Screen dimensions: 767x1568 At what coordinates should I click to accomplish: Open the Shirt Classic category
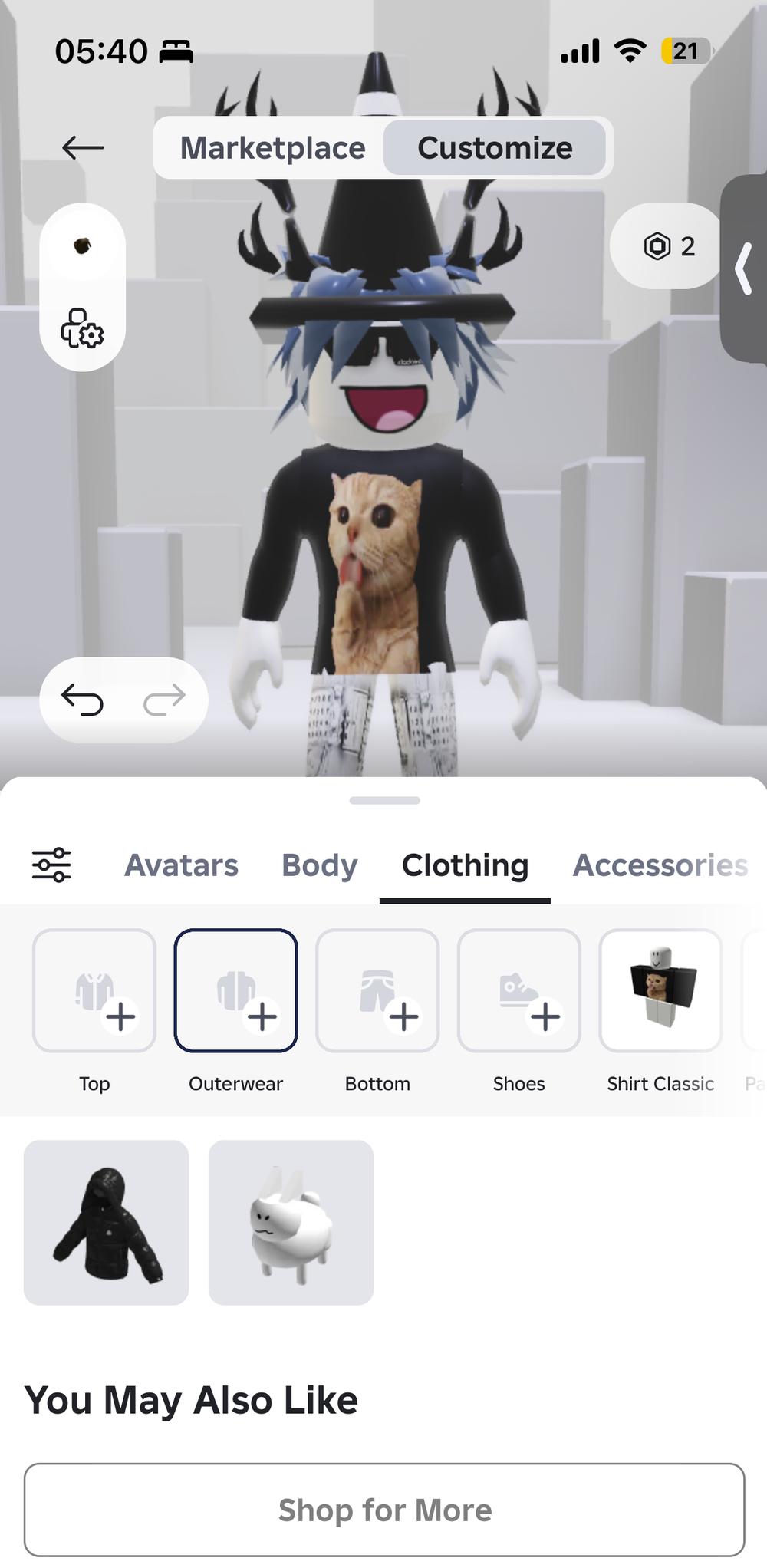(x=660, y=991)
